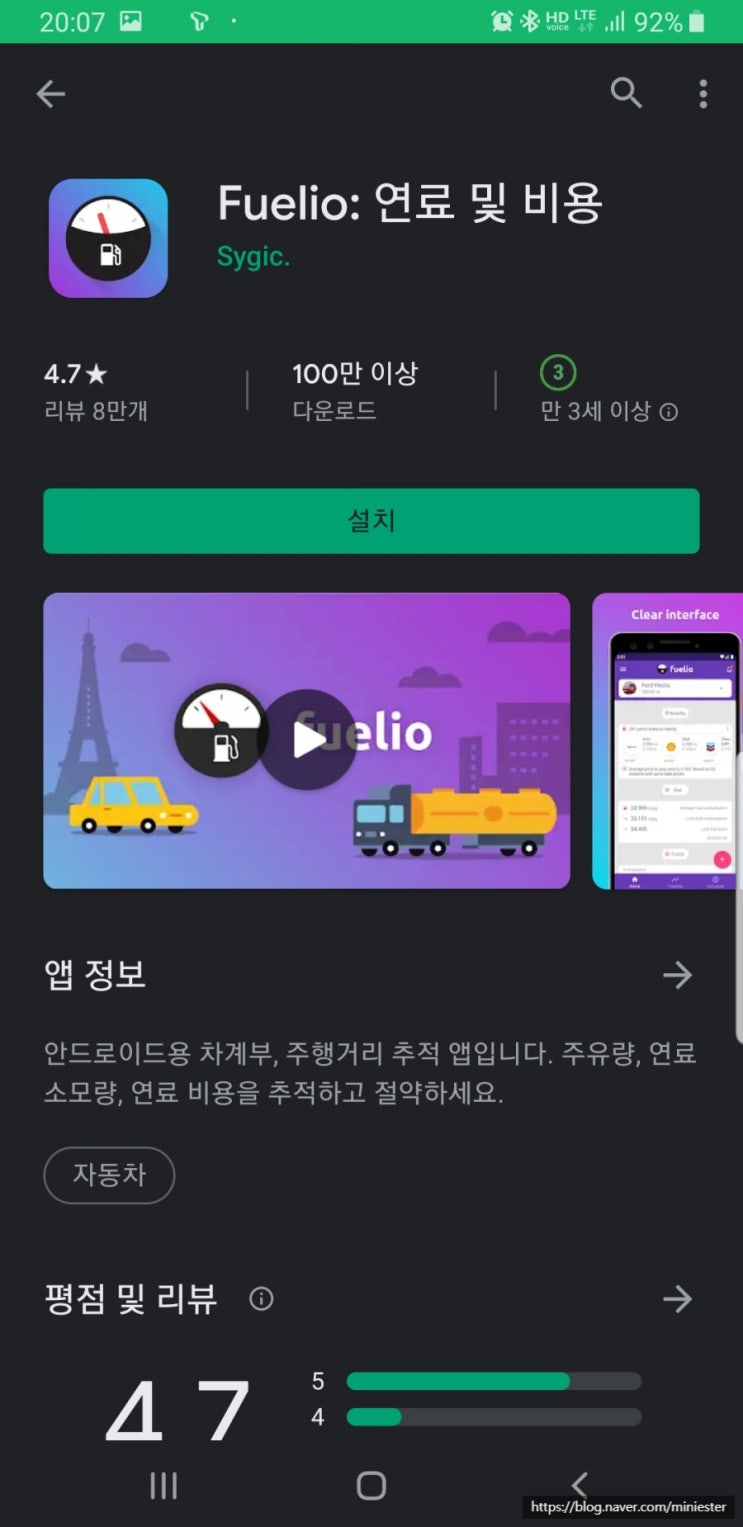Open the Sygic developer page link
743x1527 pixels.
point(252,256)
